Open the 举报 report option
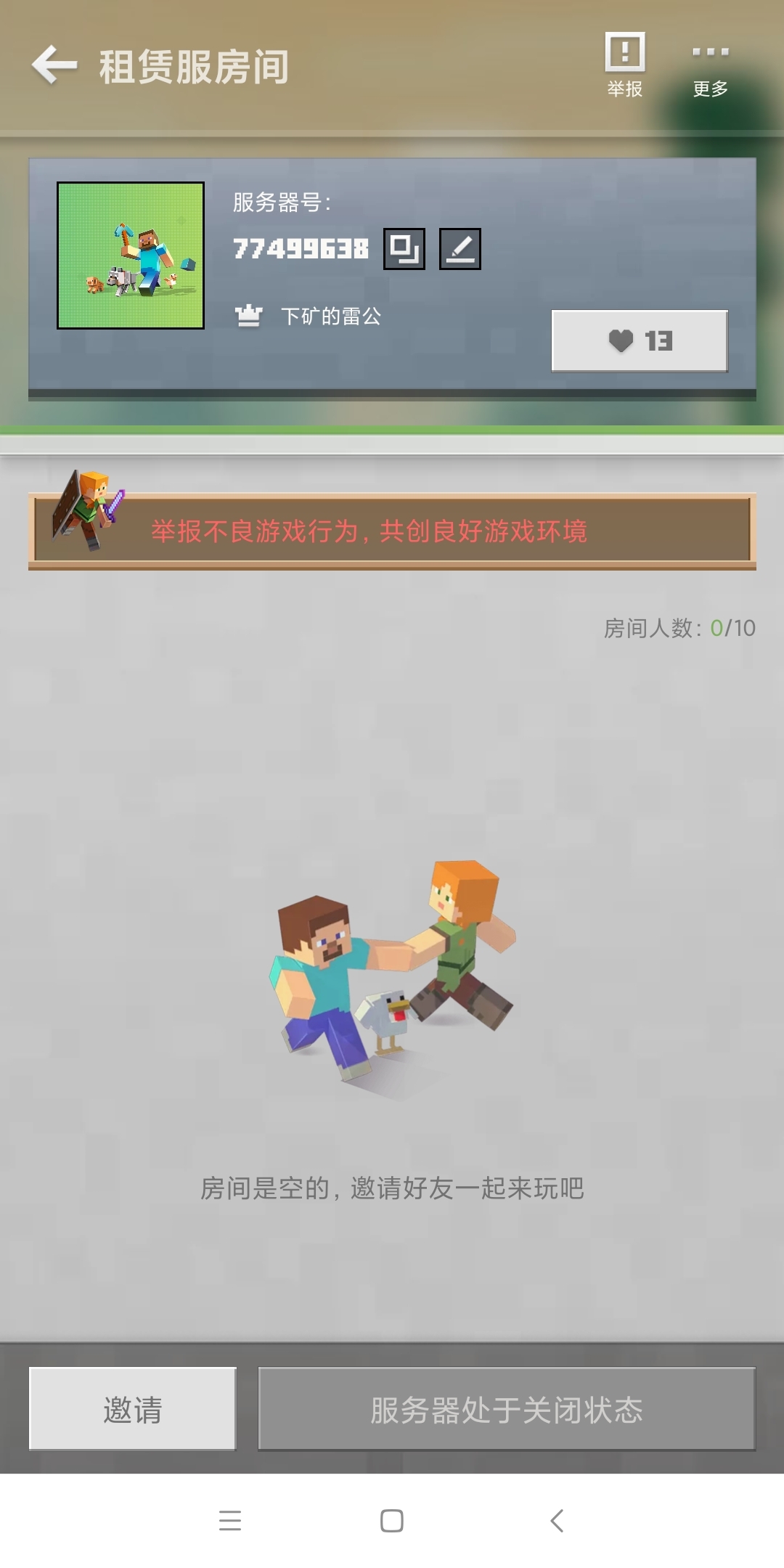Viewport: 784px width, 1568px height. (x=625, y=65)
